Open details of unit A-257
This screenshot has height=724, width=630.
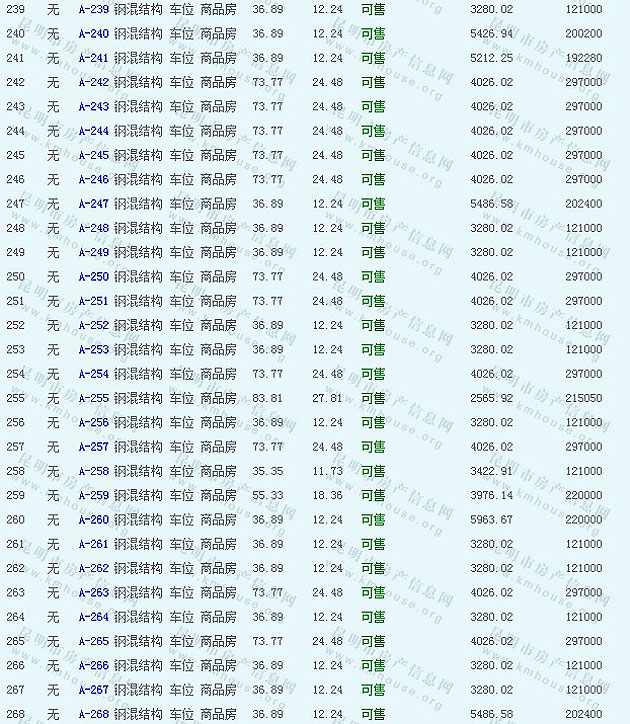click(93, 447)
